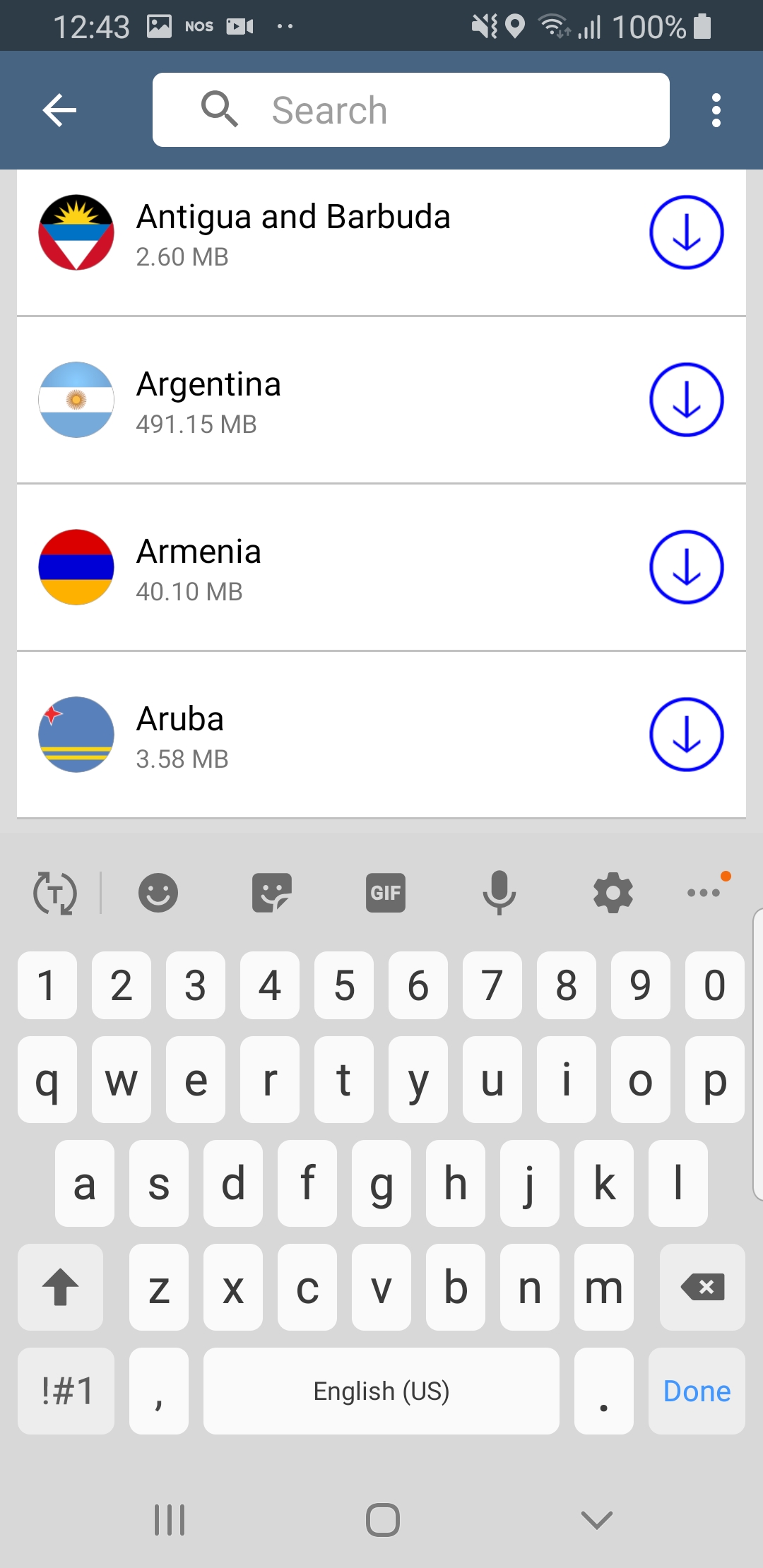Download the Aruba map
763x1568 pixels.
point(687,735)
